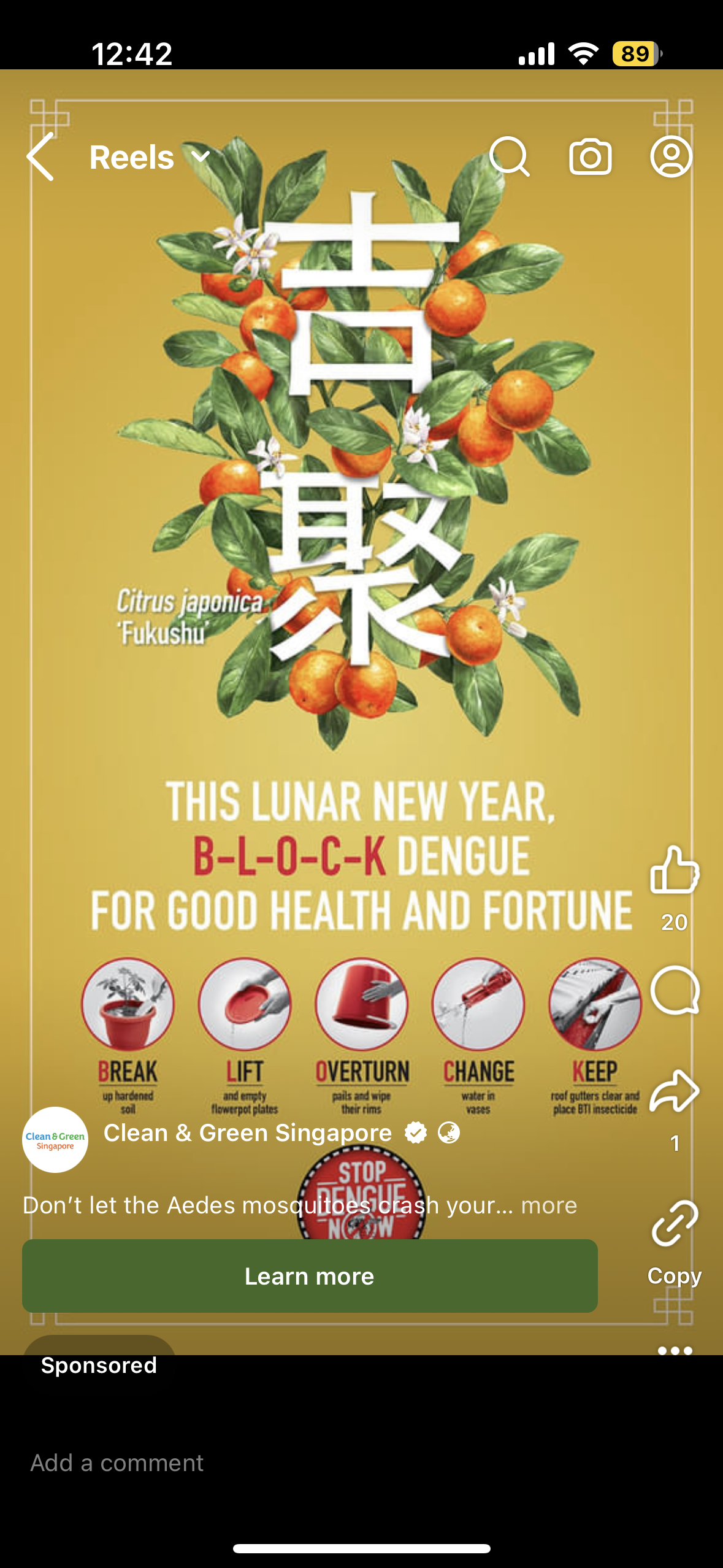Tap the Learn more button
The width and height of the screenshot is (723, 1568).
pyautogui.click(x=310, y=1276)
